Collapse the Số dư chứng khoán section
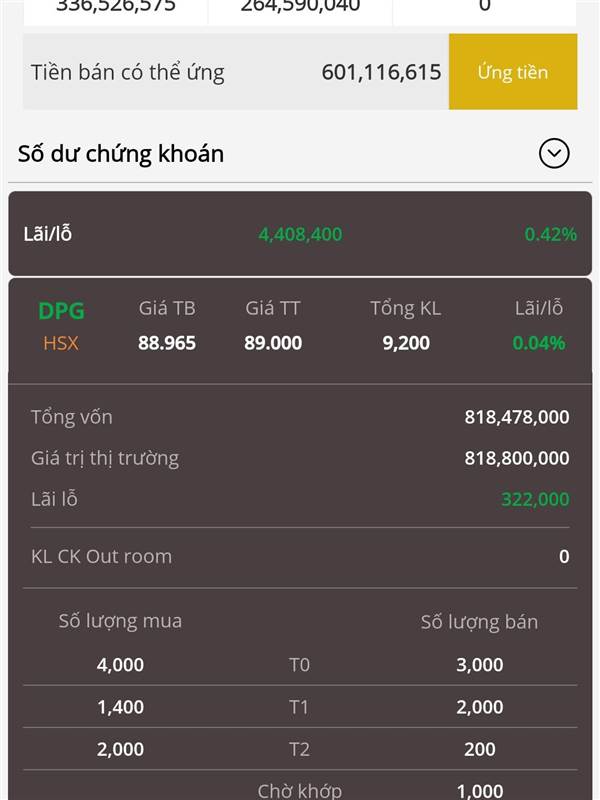 coord(554,154)
